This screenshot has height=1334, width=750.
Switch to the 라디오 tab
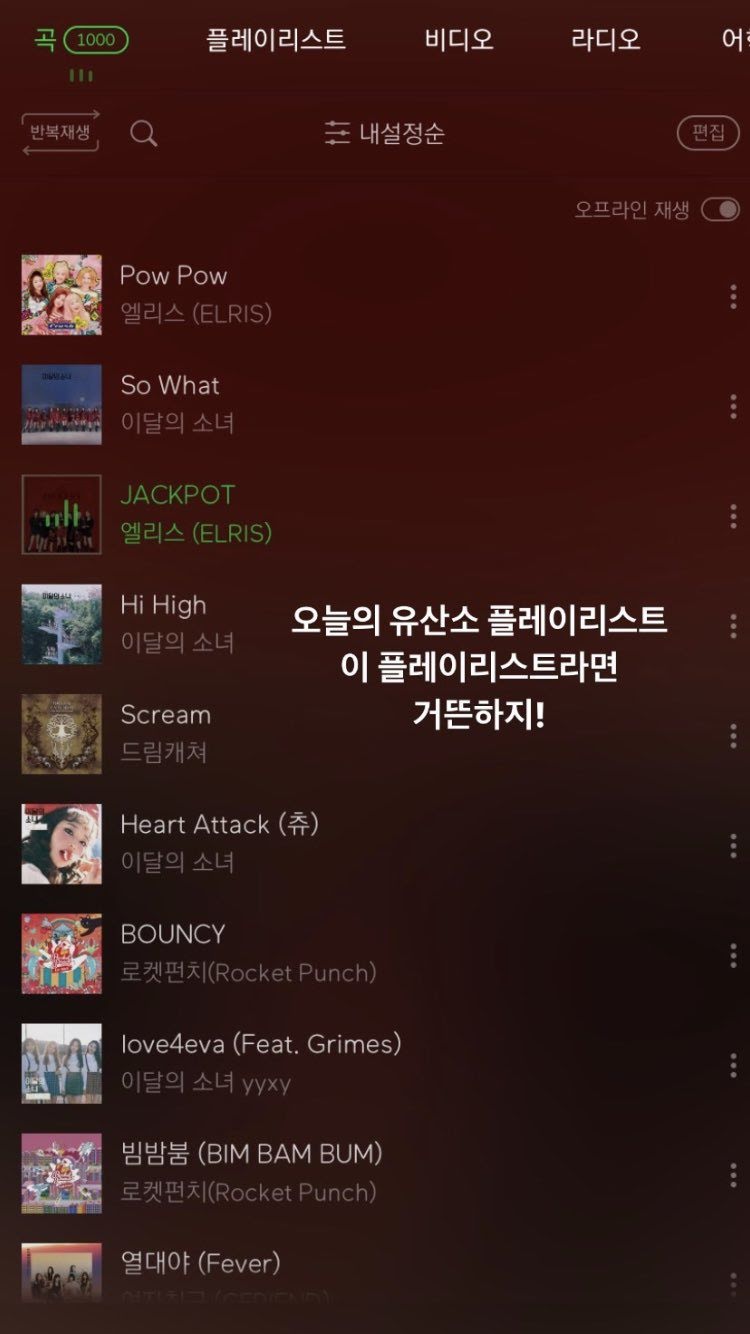click(605, 40)
